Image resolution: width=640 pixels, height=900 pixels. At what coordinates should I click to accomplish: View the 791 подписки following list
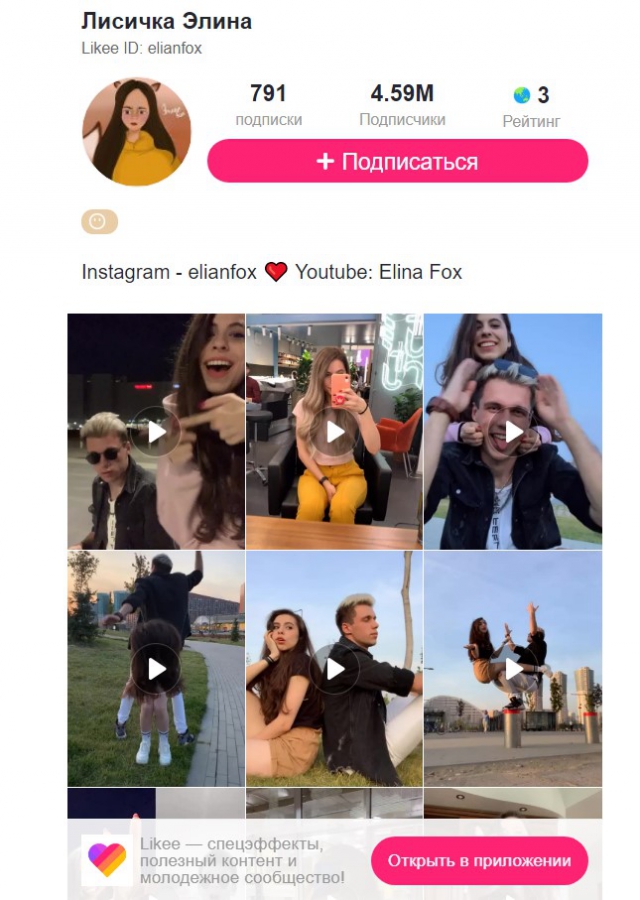click(268, 105)
